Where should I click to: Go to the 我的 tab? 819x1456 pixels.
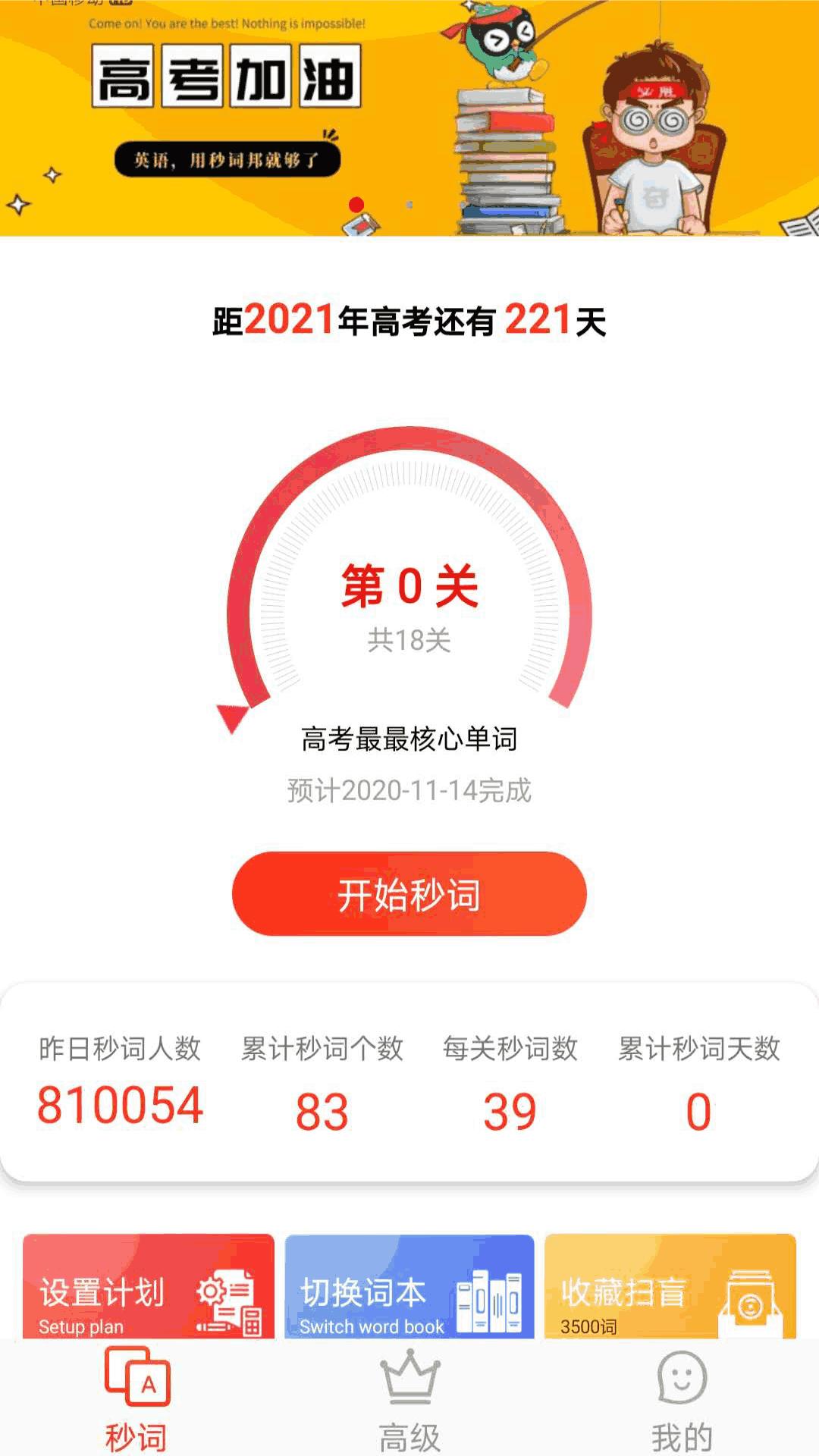[x=682, y=1399]
